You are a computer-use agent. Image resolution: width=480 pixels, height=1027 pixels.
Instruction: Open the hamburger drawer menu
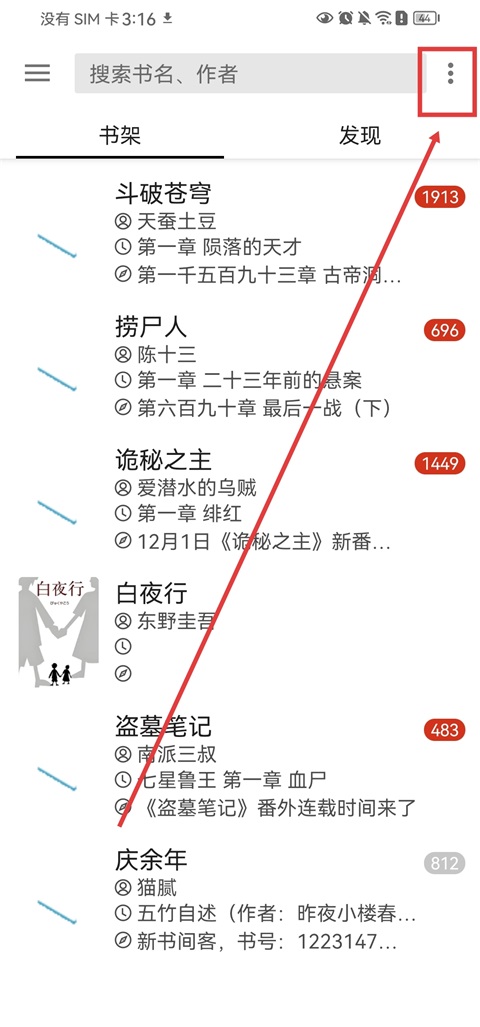point(37,73)
